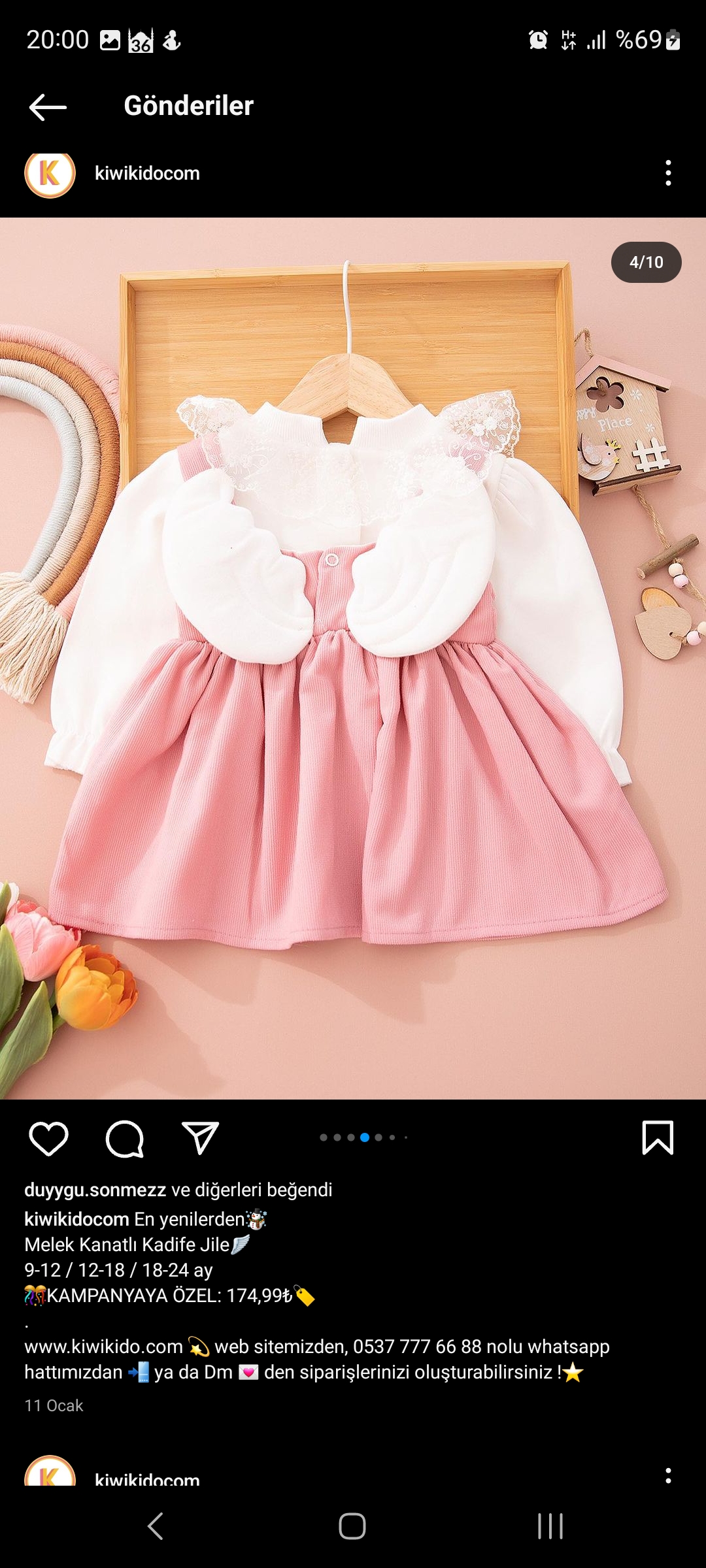
Task: Open duyygu.sonmezz profile from the likes line
Action: pyautogui.click(x=95, y=1190)
